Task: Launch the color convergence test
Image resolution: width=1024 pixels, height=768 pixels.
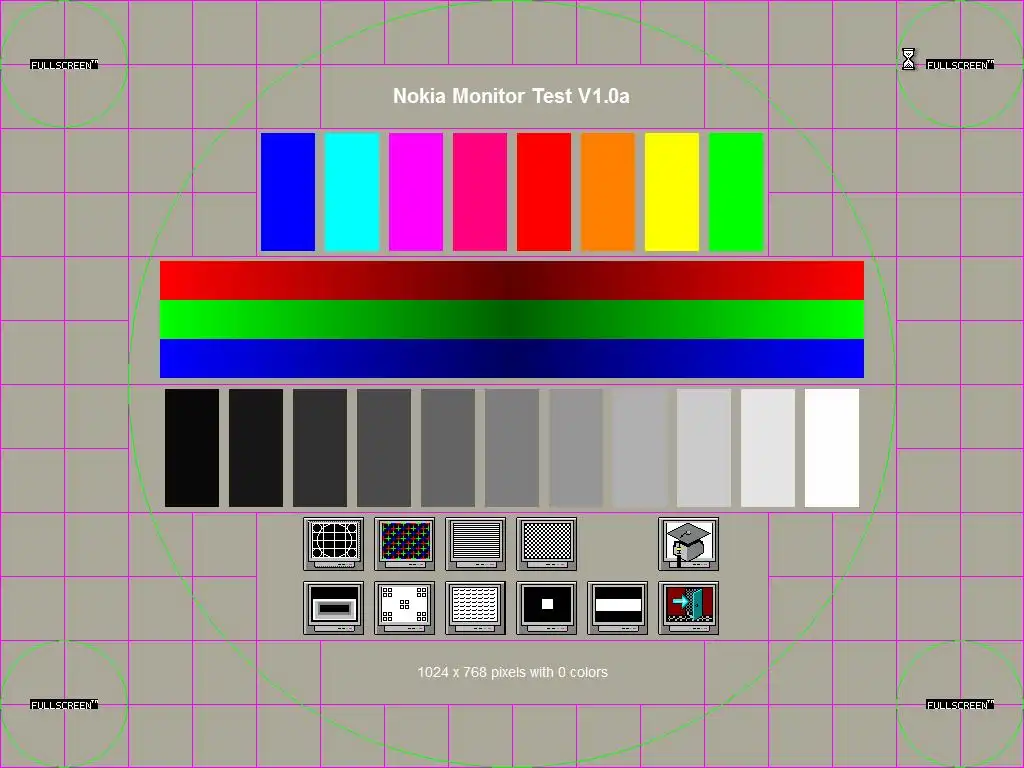Action: [405, 543]
